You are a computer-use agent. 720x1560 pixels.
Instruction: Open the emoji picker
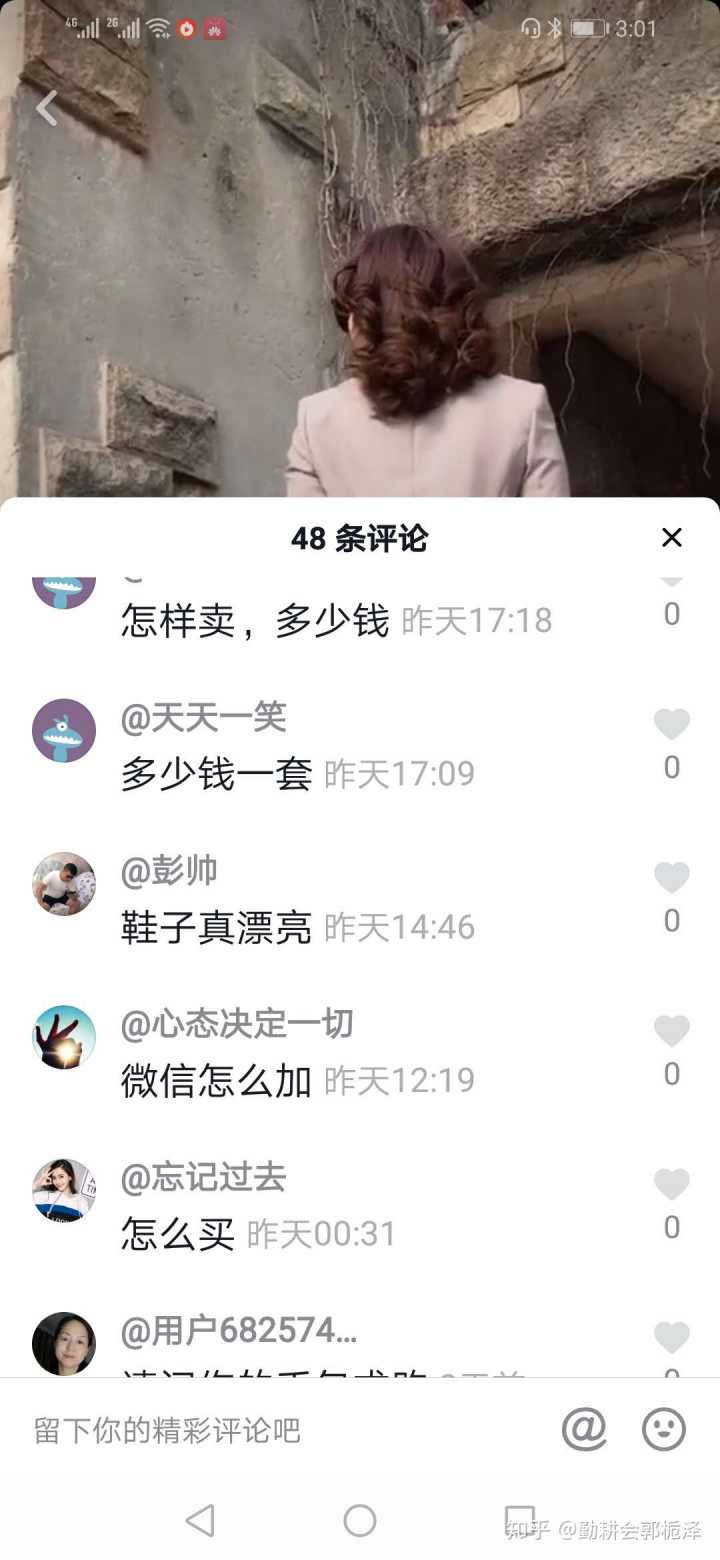[664, 1430]
